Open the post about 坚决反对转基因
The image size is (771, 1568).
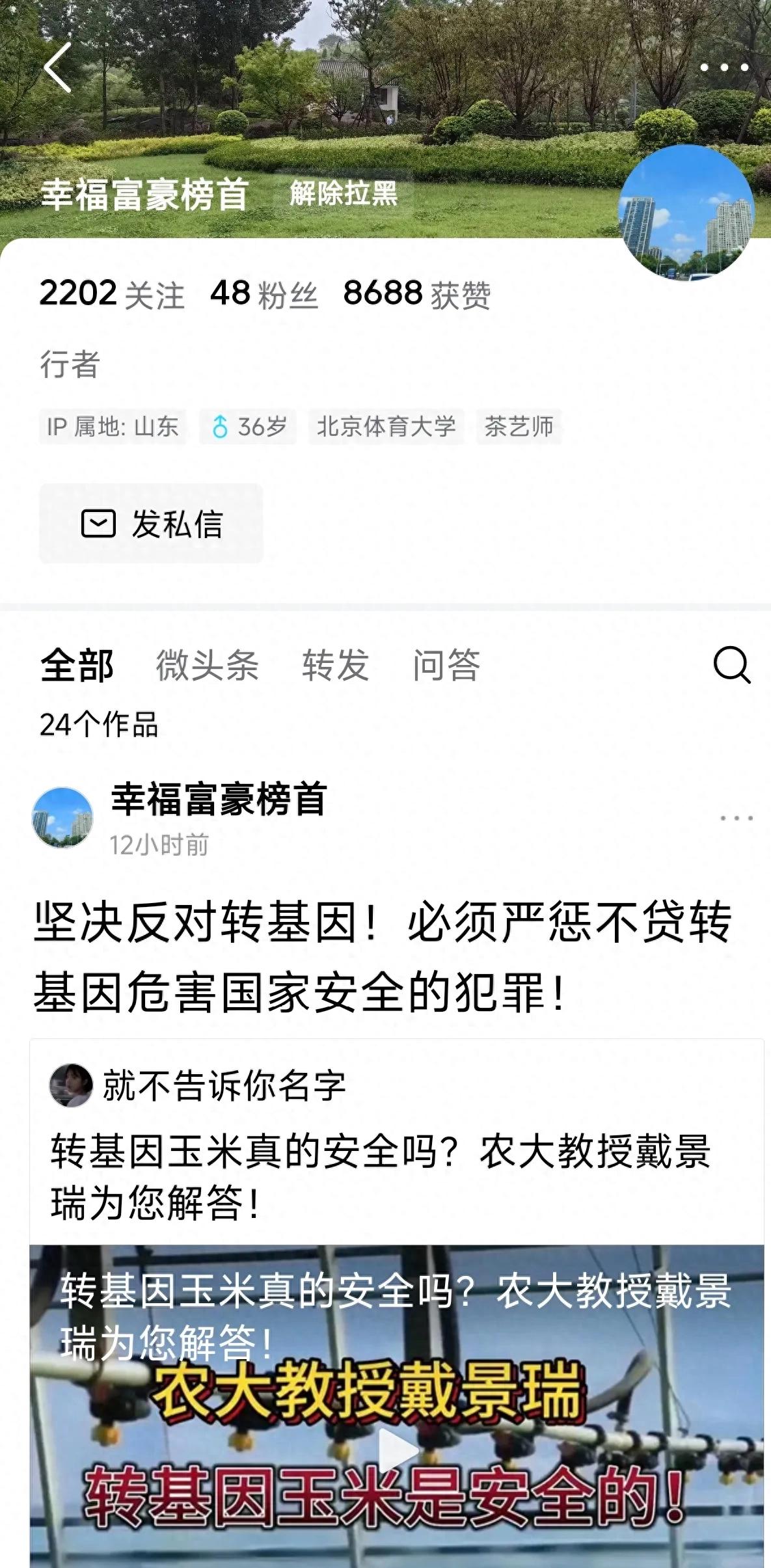[383, 956]
